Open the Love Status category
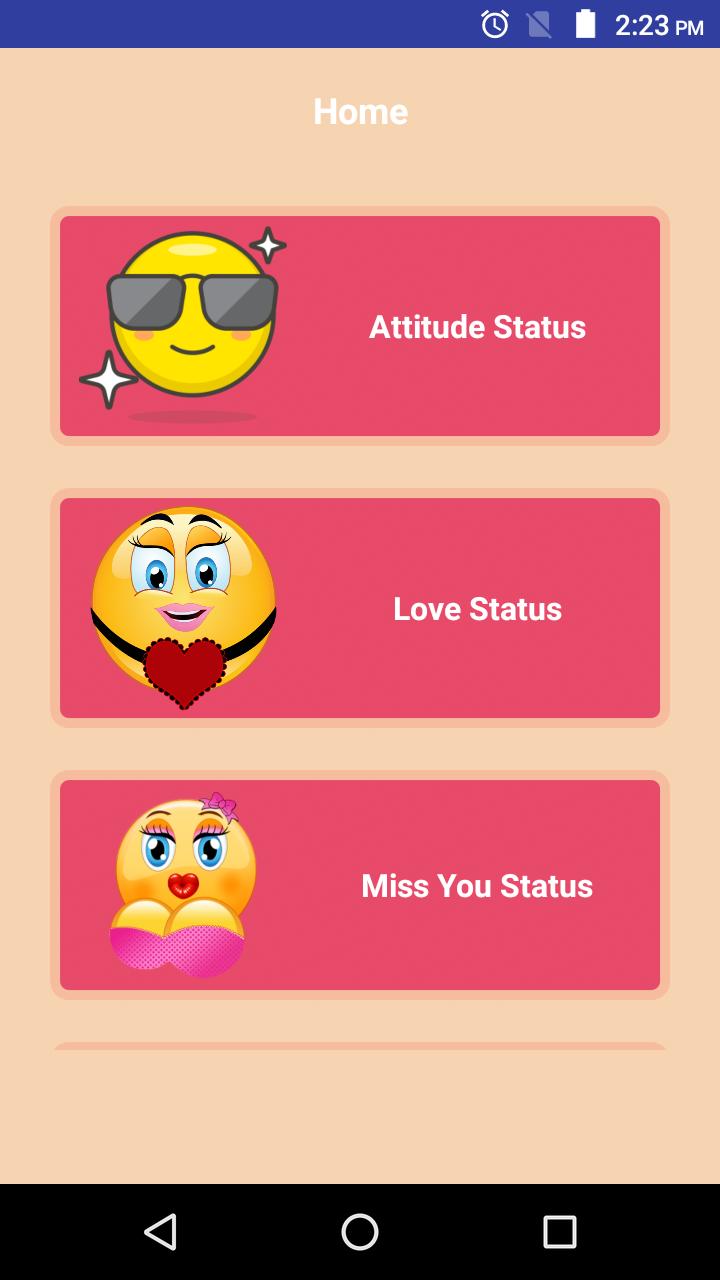Image resolution: width=720 pixels, height=1280 pixels. 360,608
